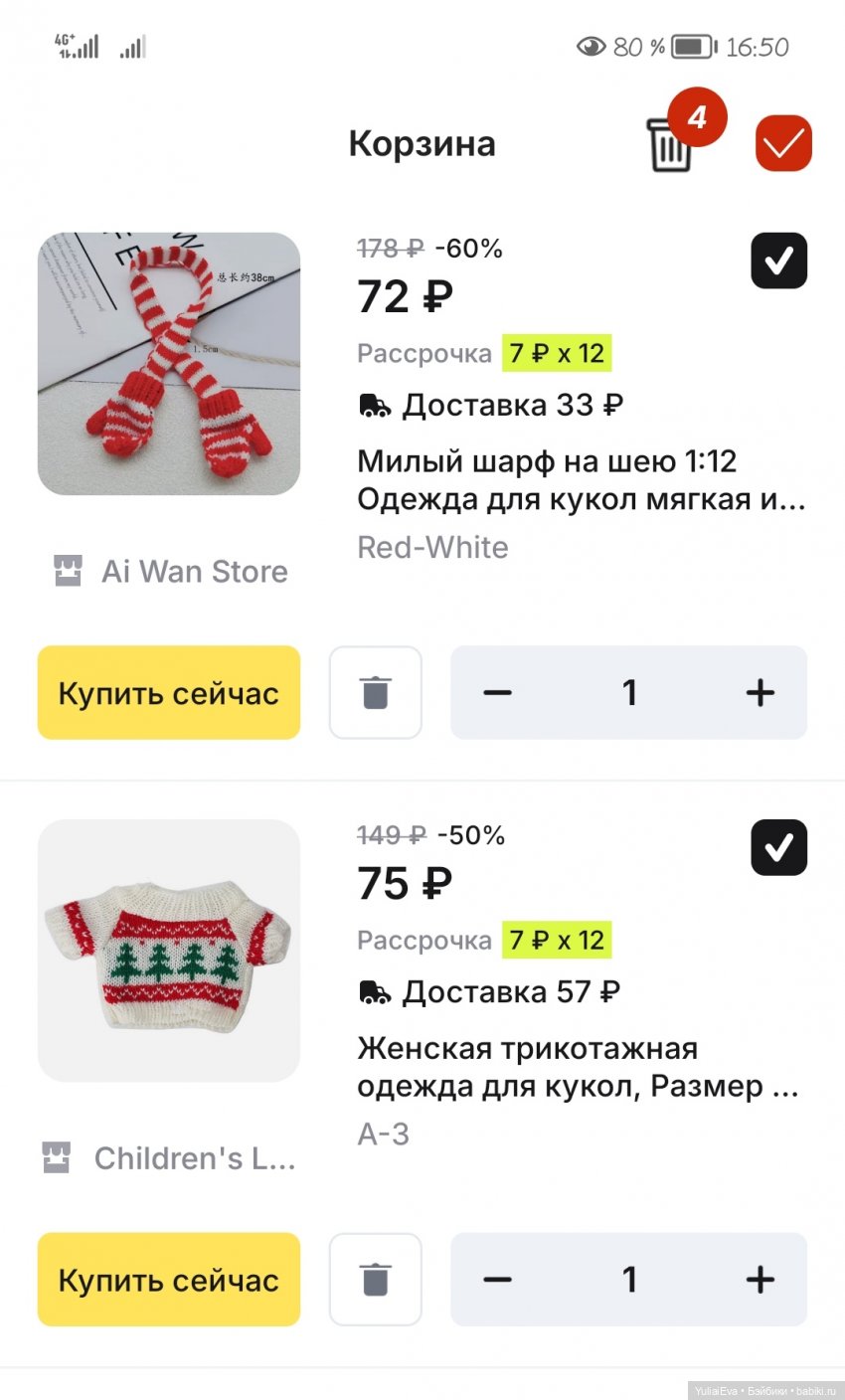
Task: Toggle the red select-all checkbox
Action: tap(783, 144)
